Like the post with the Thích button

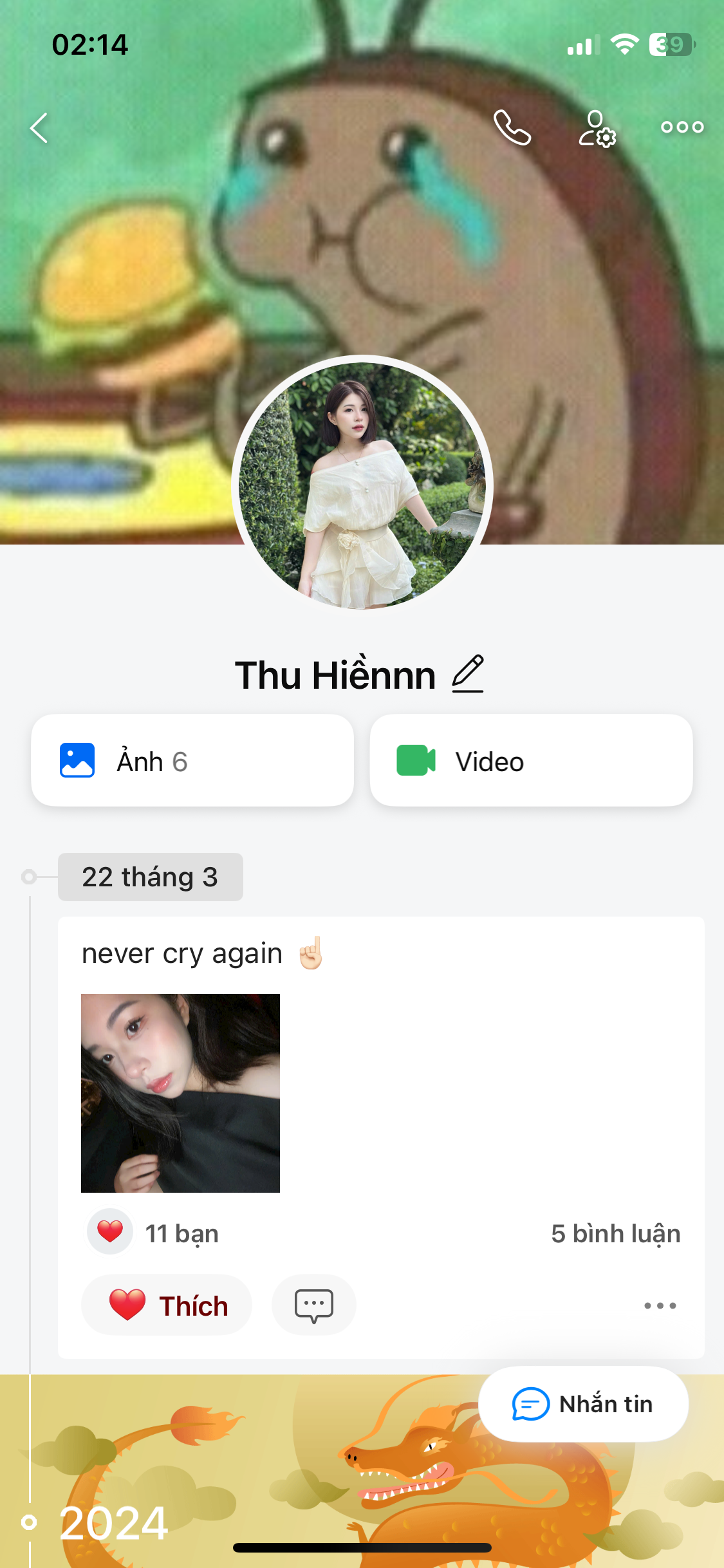pos(167,1305)
